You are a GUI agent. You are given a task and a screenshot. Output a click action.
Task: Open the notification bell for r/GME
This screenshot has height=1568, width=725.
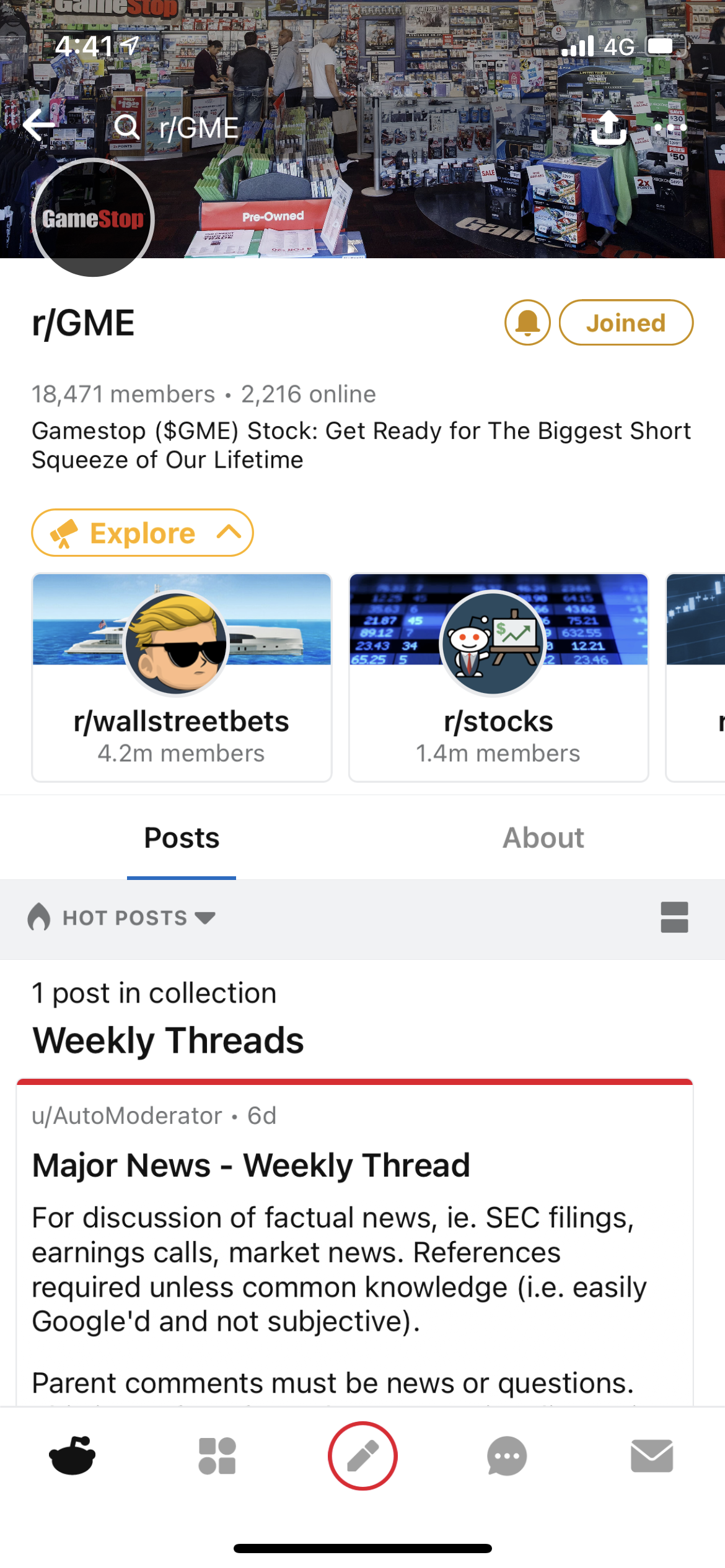[x=527, y=323]
